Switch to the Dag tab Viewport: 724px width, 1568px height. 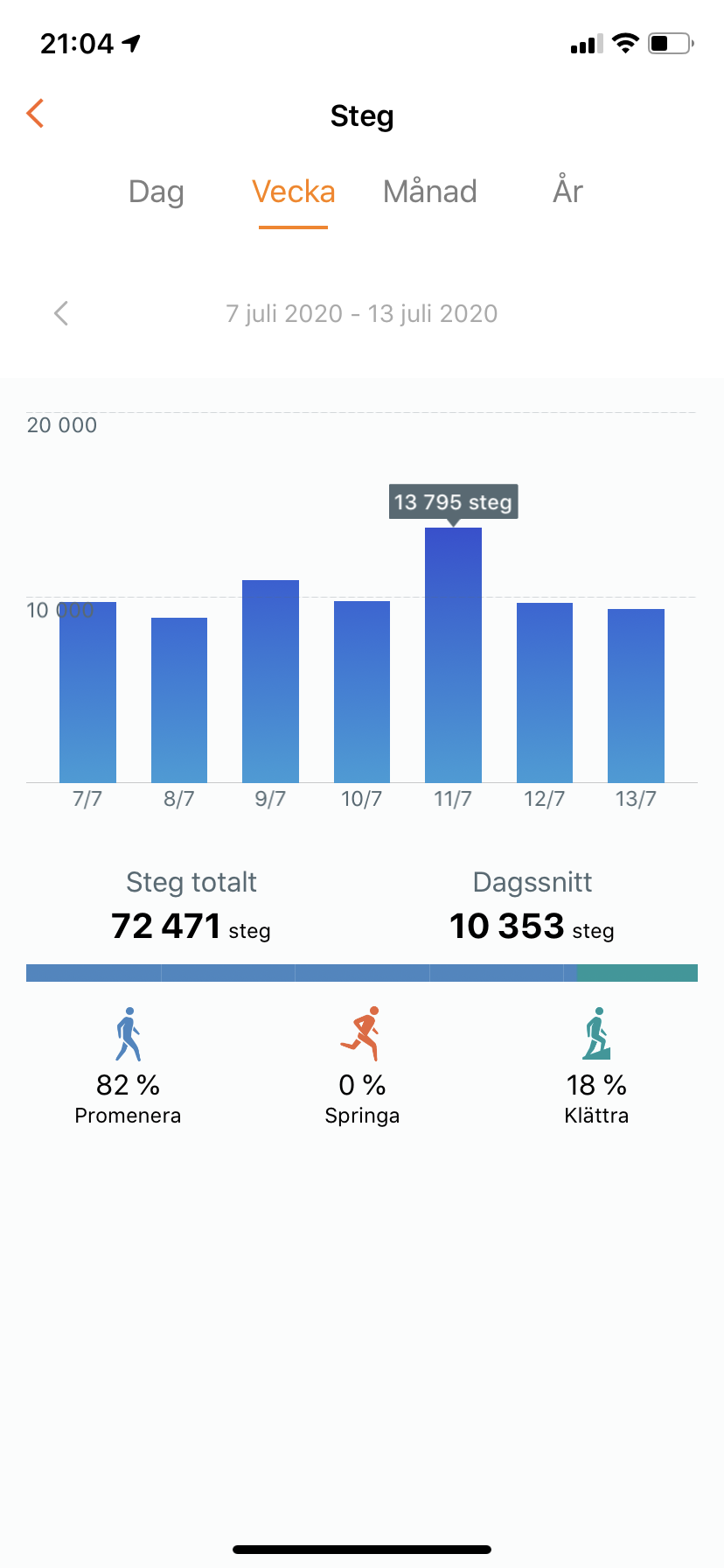[157, 192]
